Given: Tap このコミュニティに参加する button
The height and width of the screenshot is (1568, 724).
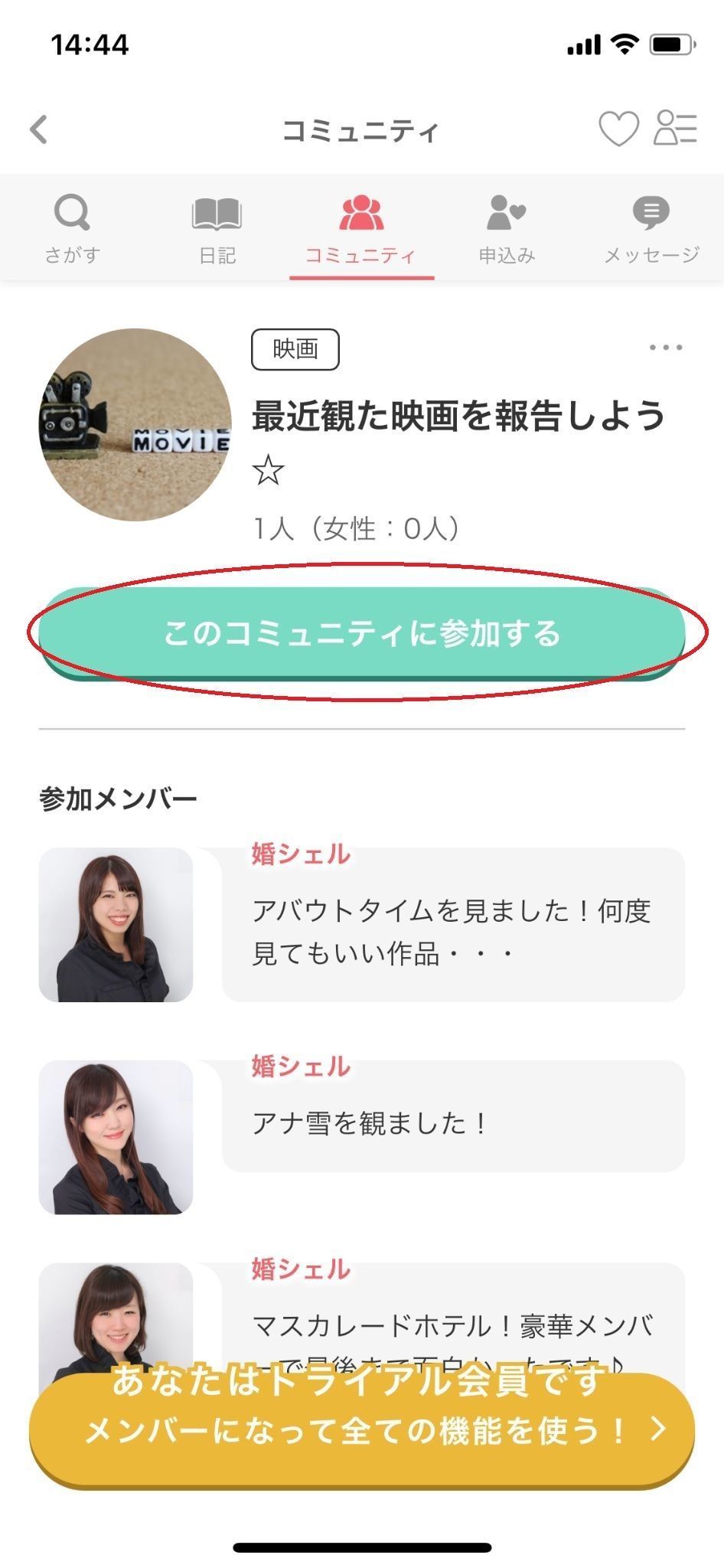Looking at the screenshot, I should (361, 633).
